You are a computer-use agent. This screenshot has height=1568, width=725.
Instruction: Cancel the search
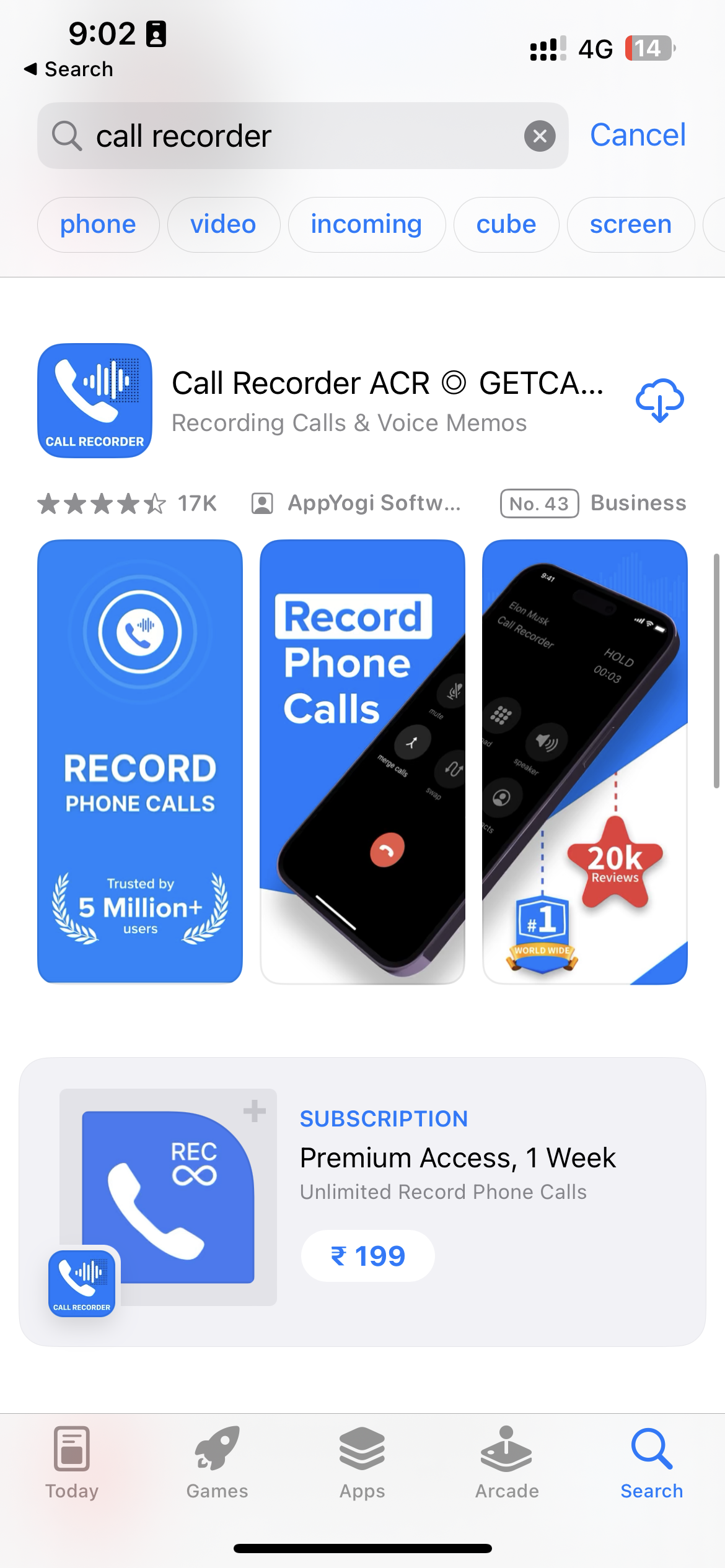pyautogui.click(x=638, y=135)
